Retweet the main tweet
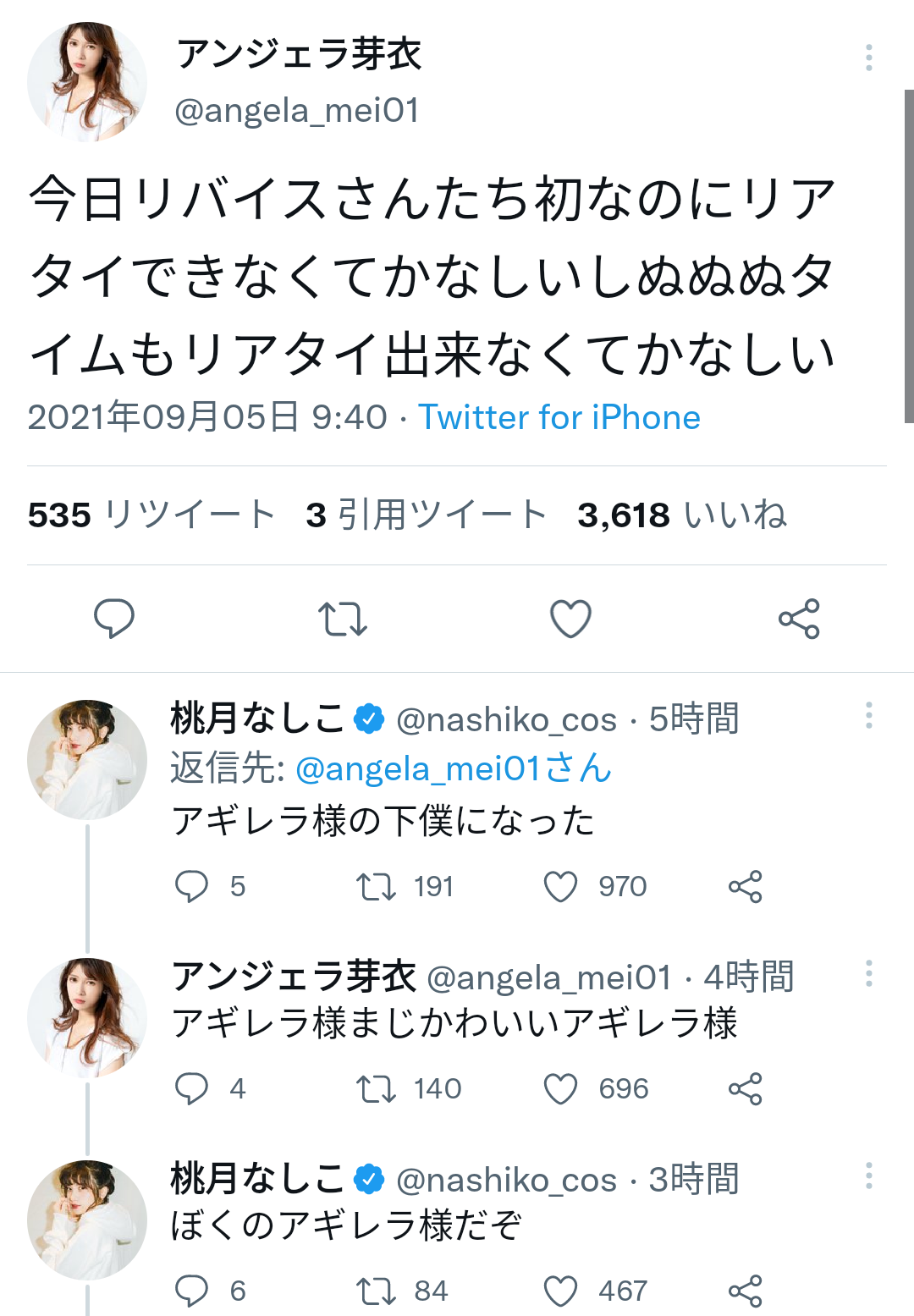The image size is (914, 1316). tap(343, 619)
